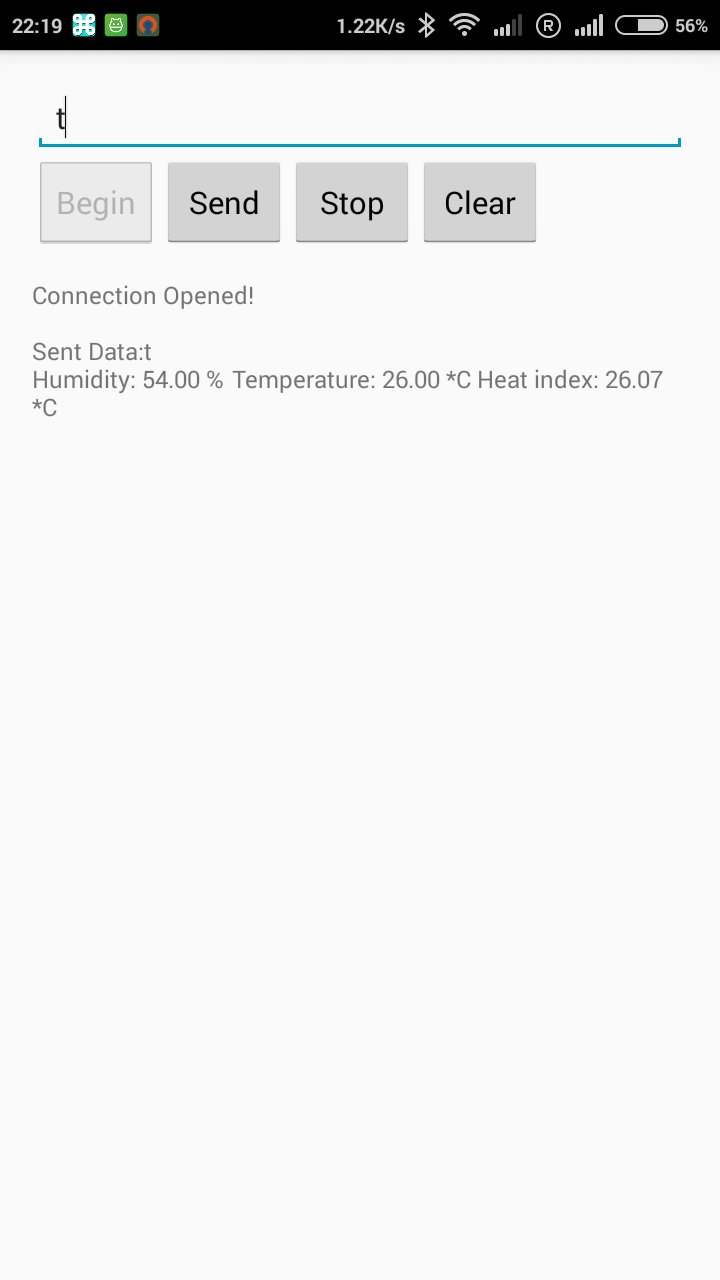Tap the battery percentage label 56%
Image resolution: width=720 pixels, height=1280 pixels.
pos(692,25)
